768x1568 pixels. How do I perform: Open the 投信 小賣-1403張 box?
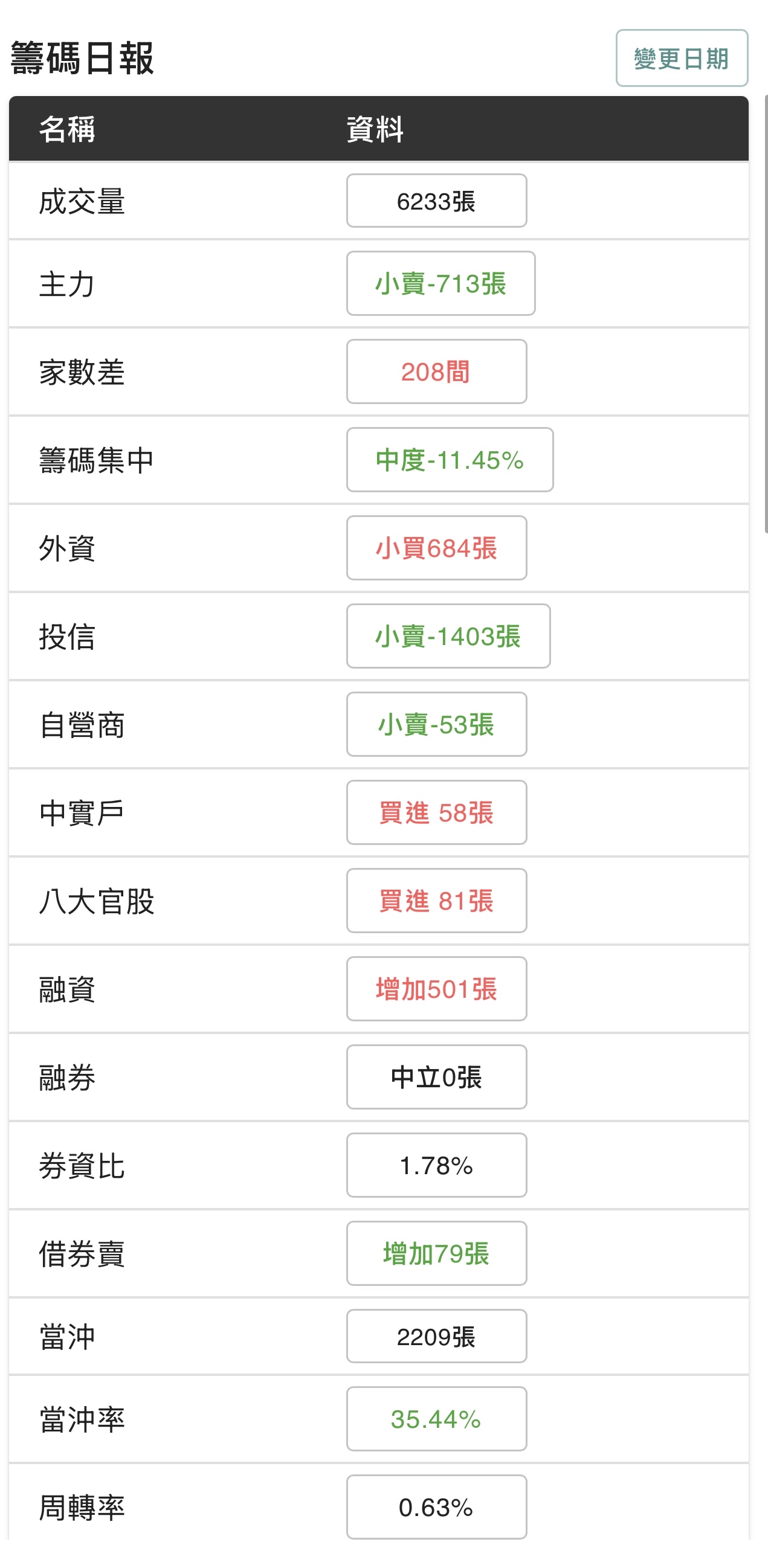coord(448,636)
